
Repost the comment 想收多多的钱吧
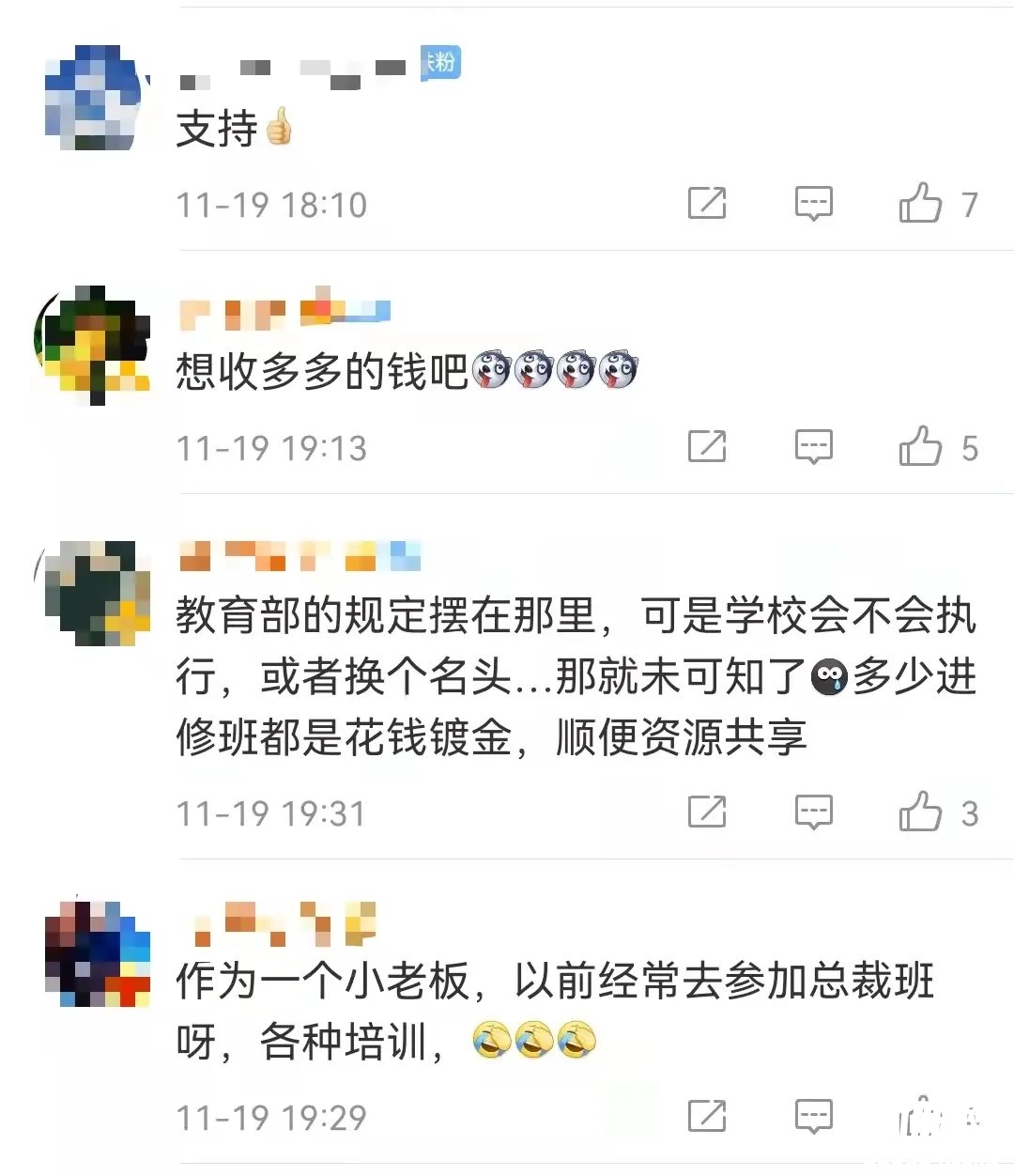(x=706, y=446)
